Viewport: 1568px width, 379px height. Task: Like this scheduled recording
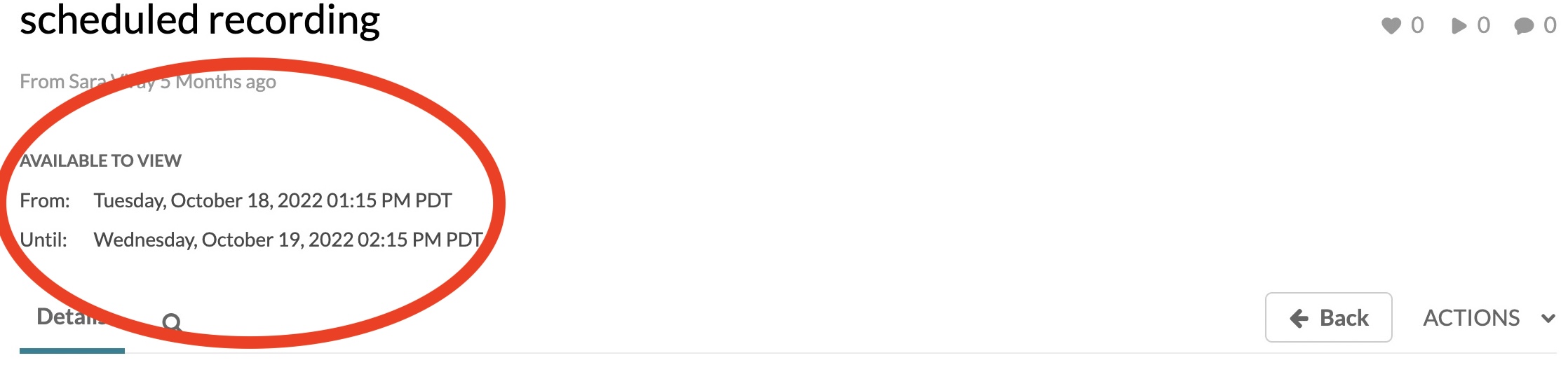1391,26
